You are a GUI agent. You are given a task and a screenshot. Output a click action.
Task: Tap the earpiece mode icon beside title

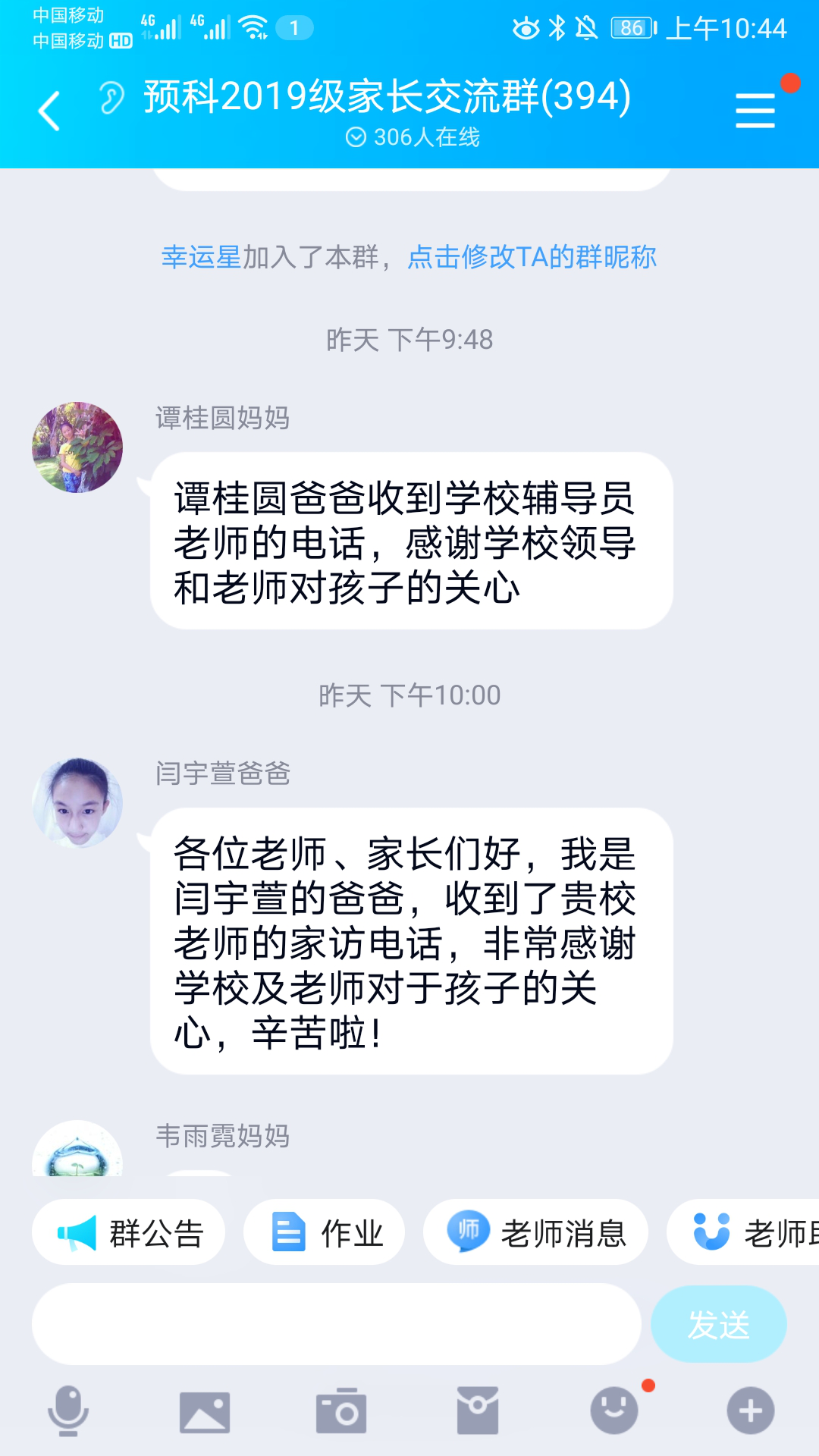coord(111,98)
